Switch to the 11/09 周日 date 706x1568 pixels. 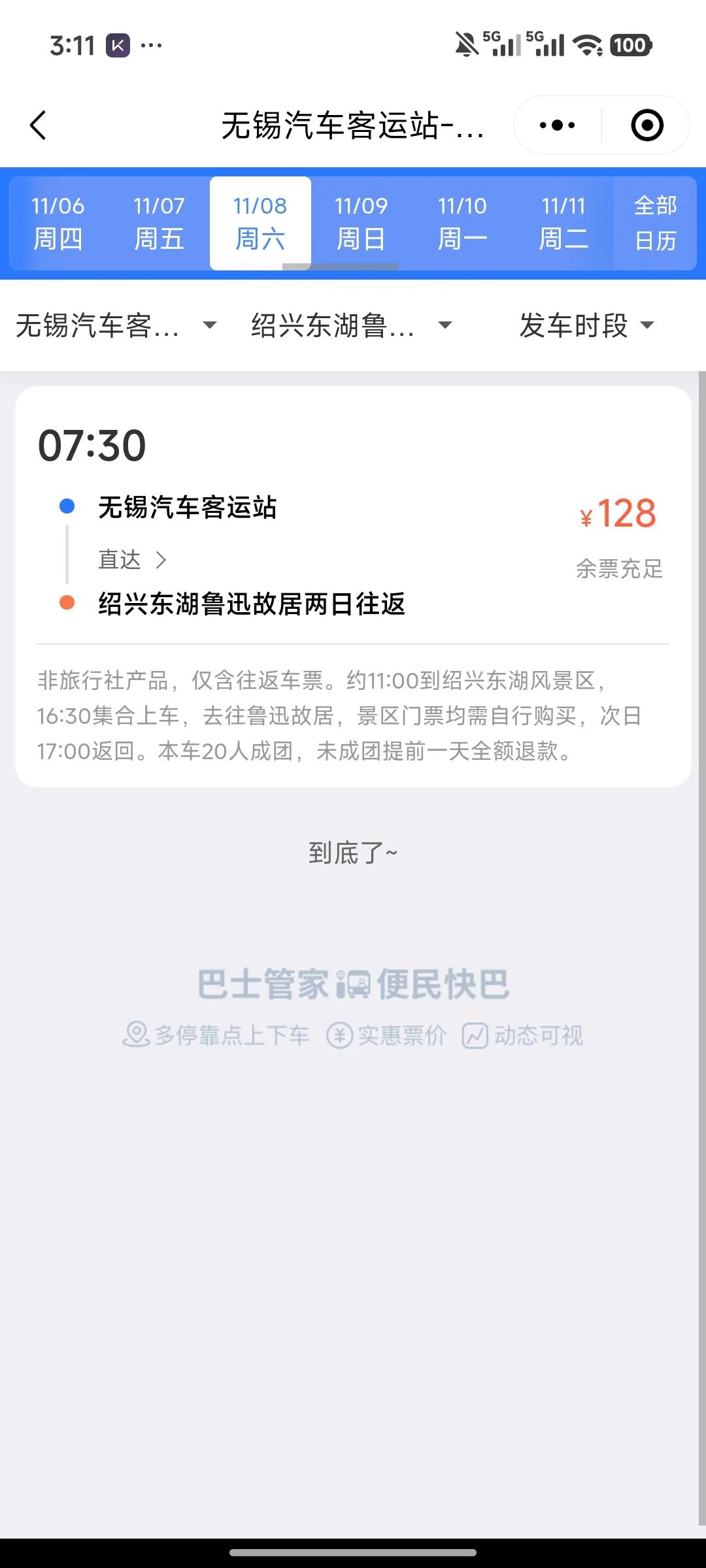point(361,223)
